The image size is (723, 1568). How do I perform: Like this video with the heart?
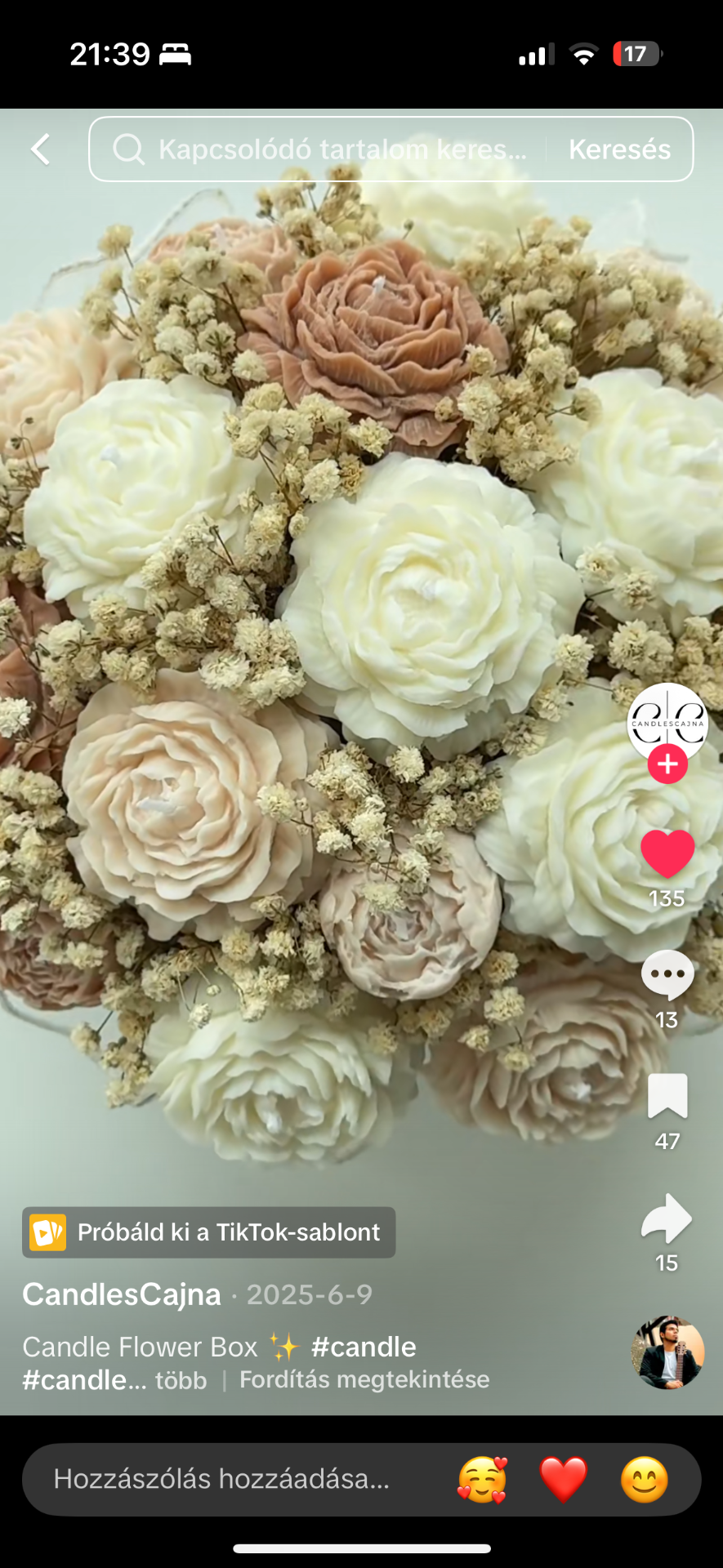click(667, 854)
